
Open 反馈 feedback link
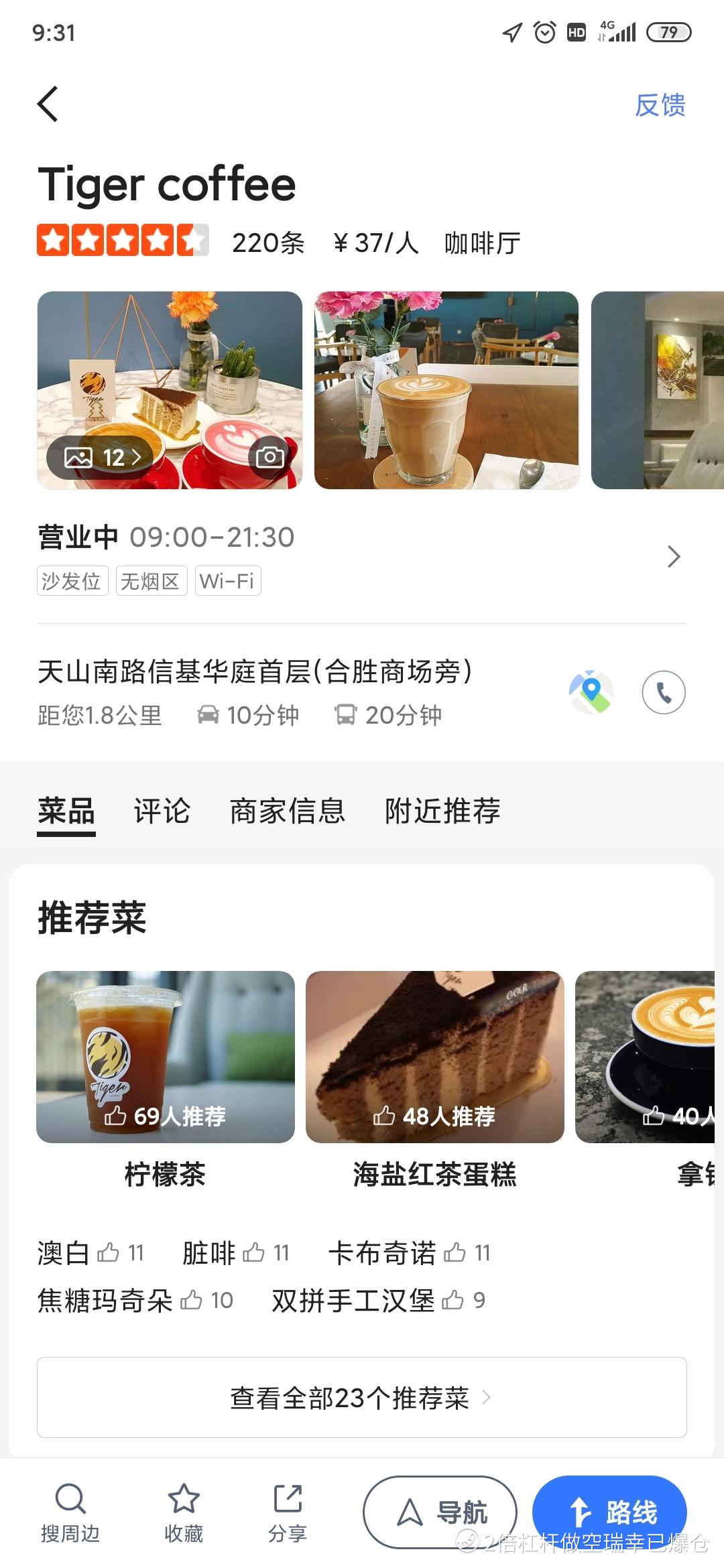pyautogui.click(x=660, y=105)
